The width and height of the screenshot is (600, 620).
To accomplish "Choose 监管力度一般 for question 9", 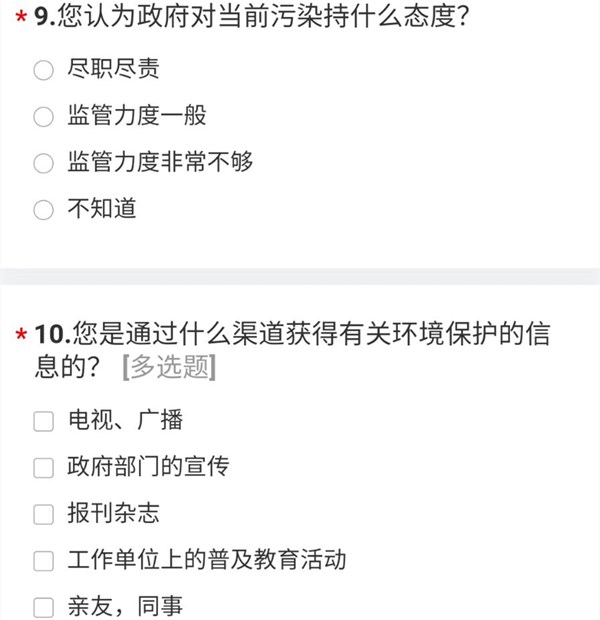I will click(x=43, y=117).
